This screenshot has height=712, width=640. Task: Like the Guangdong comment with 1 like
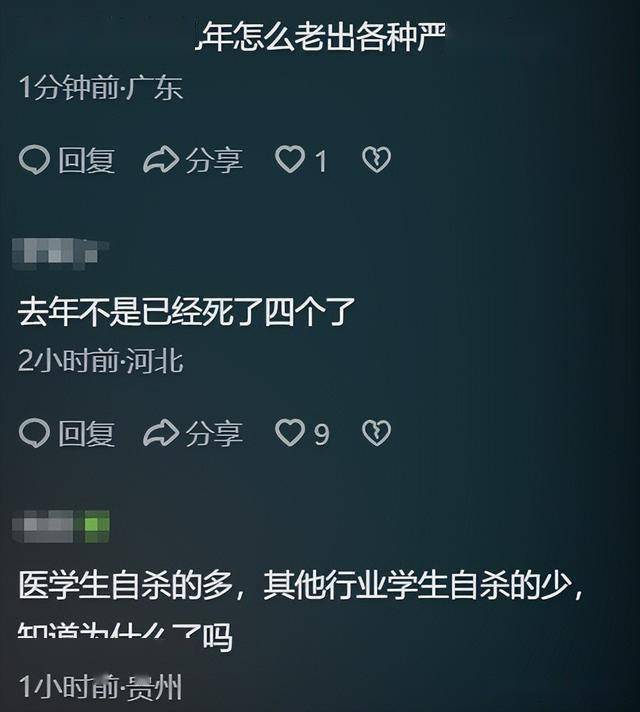(x=291, y=160)
